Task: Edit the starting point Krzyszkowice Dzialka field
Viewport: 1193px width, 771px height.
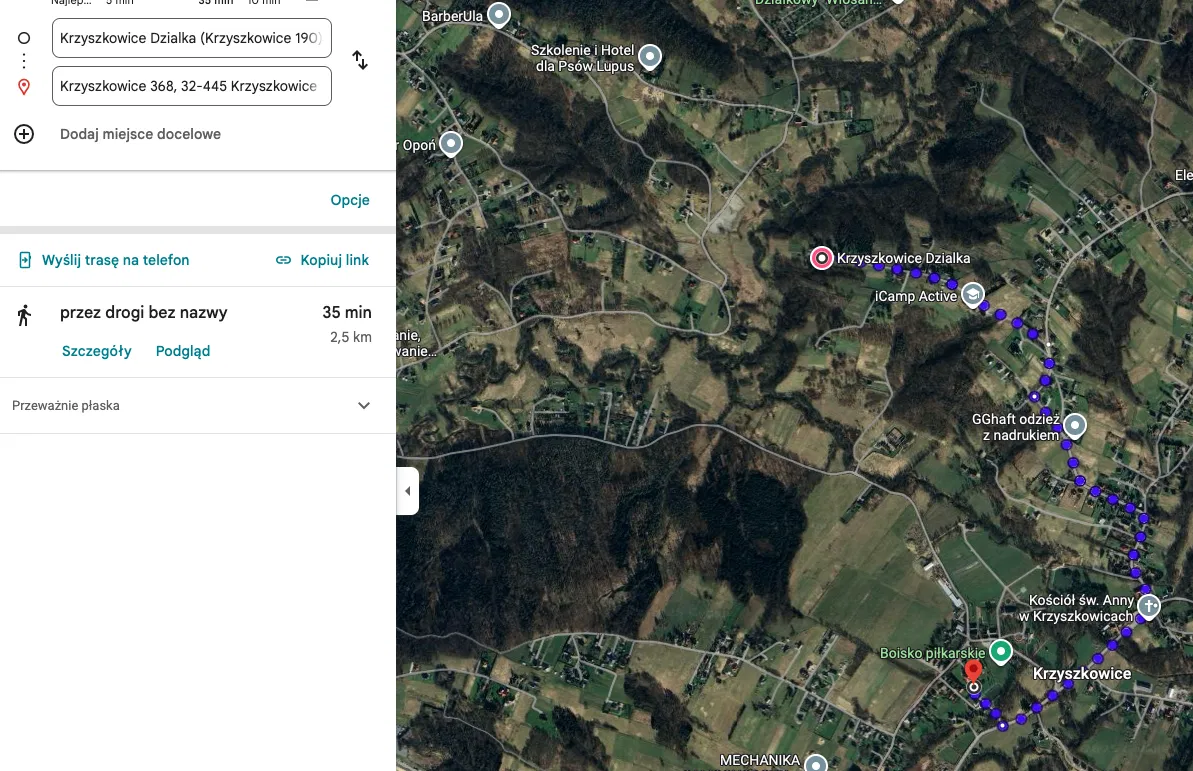Action: click(x=190, y=38)
